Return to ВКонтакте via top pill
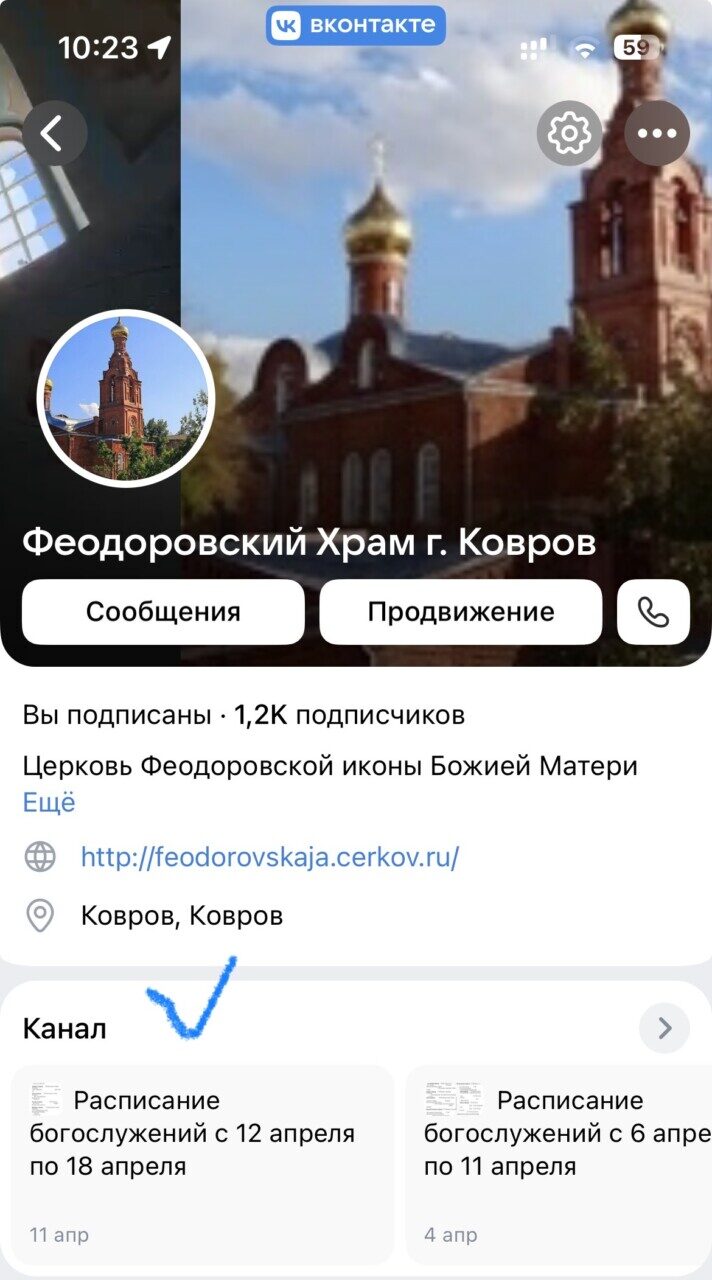The width and height of the screenshot is (712, 1280). pyautogui.click(x=356, y=25)
